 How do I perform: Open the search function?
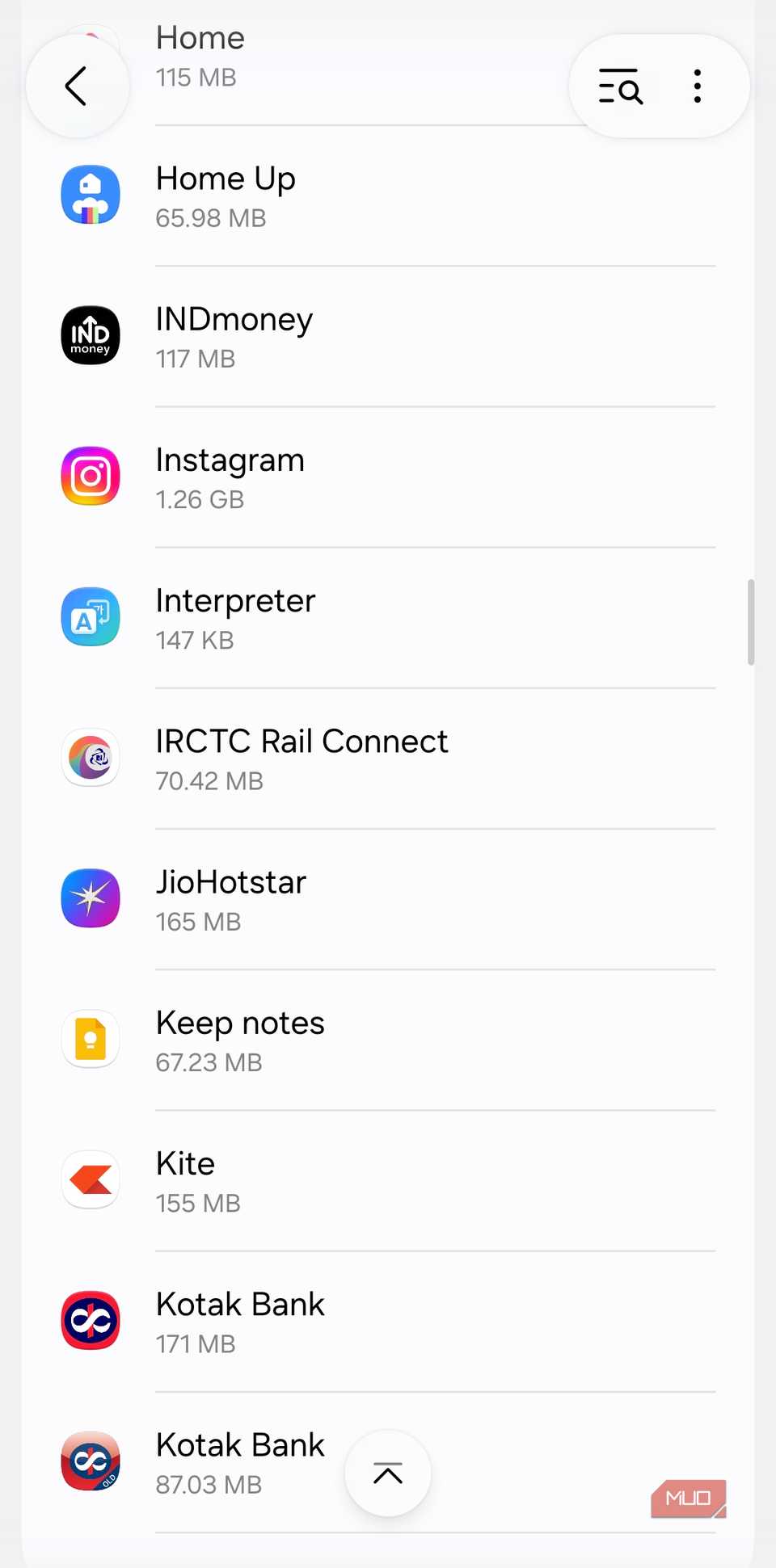click(x=618, y=86)
